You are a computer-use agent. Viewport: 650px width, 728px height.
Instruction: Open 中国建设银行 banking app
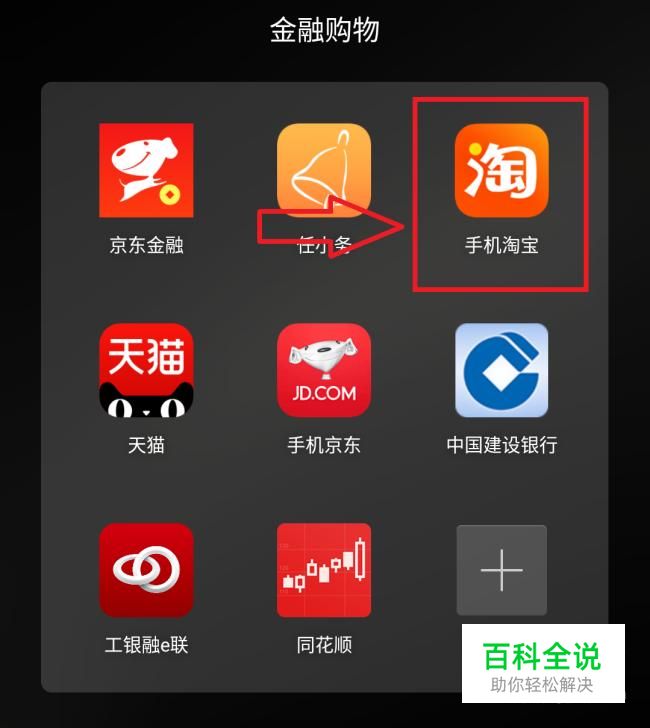click(501, 370)
